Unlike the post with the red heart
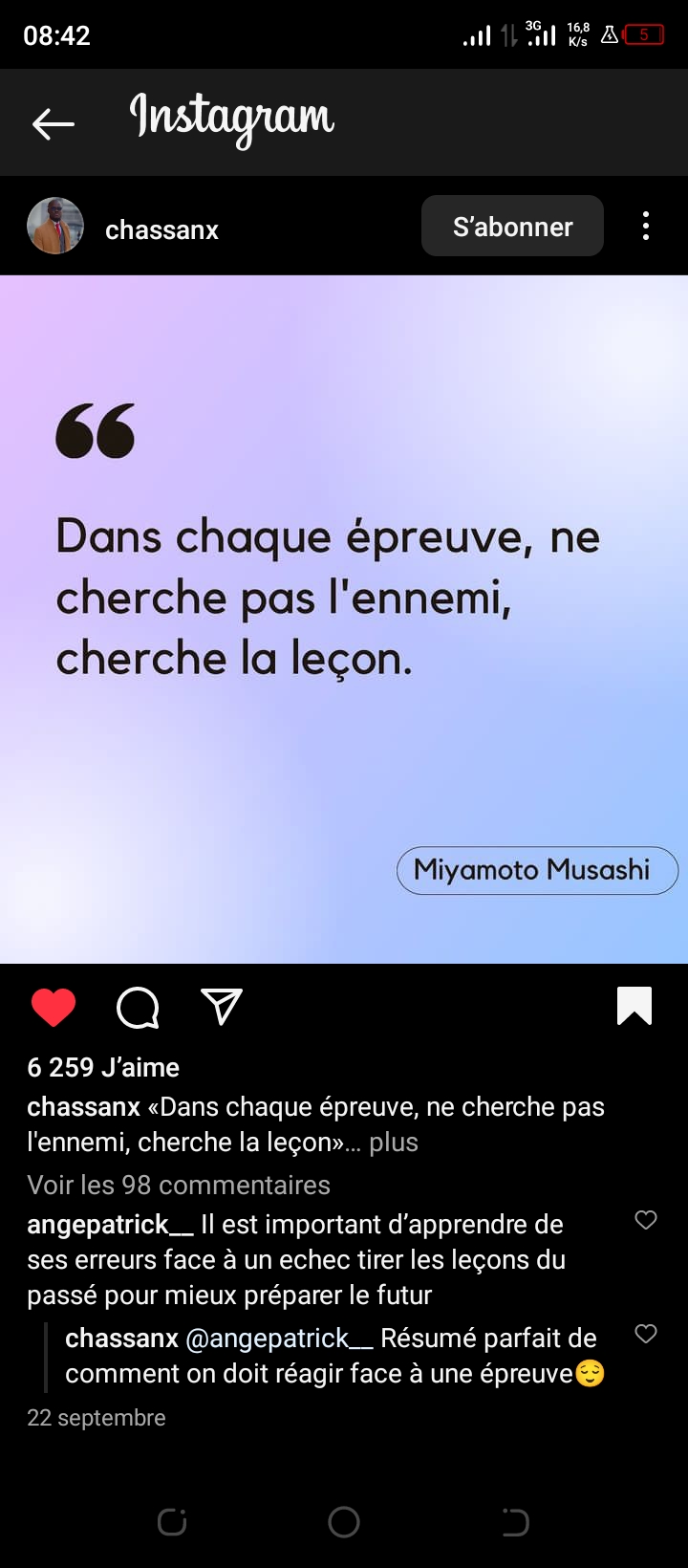The height and width of the screenshot is (1568, 688). pyautogui.click(x=54, y=1007)
